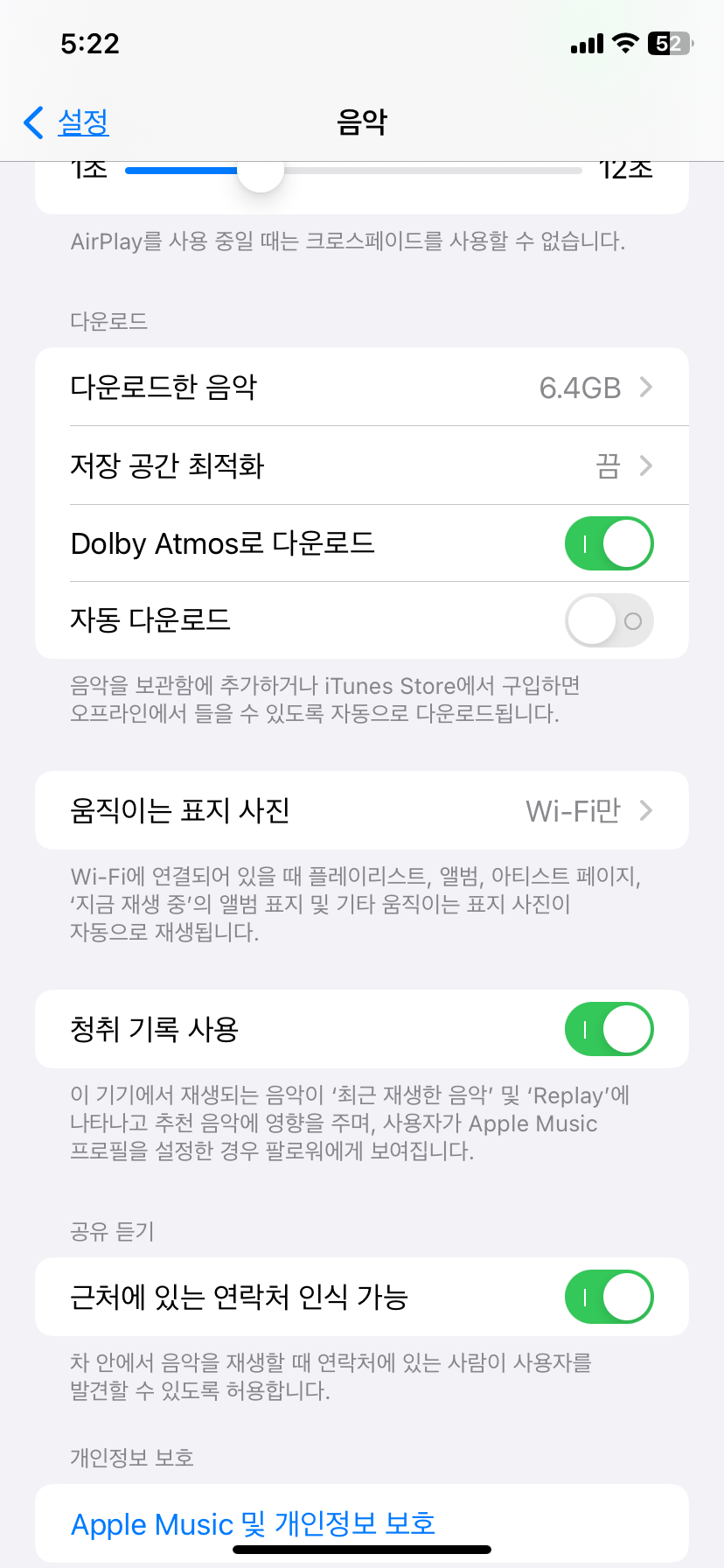Viewport: 724px width, 1568px height.
Task: Open 저장 공간 최적화 settings
Action: point(362,465)
